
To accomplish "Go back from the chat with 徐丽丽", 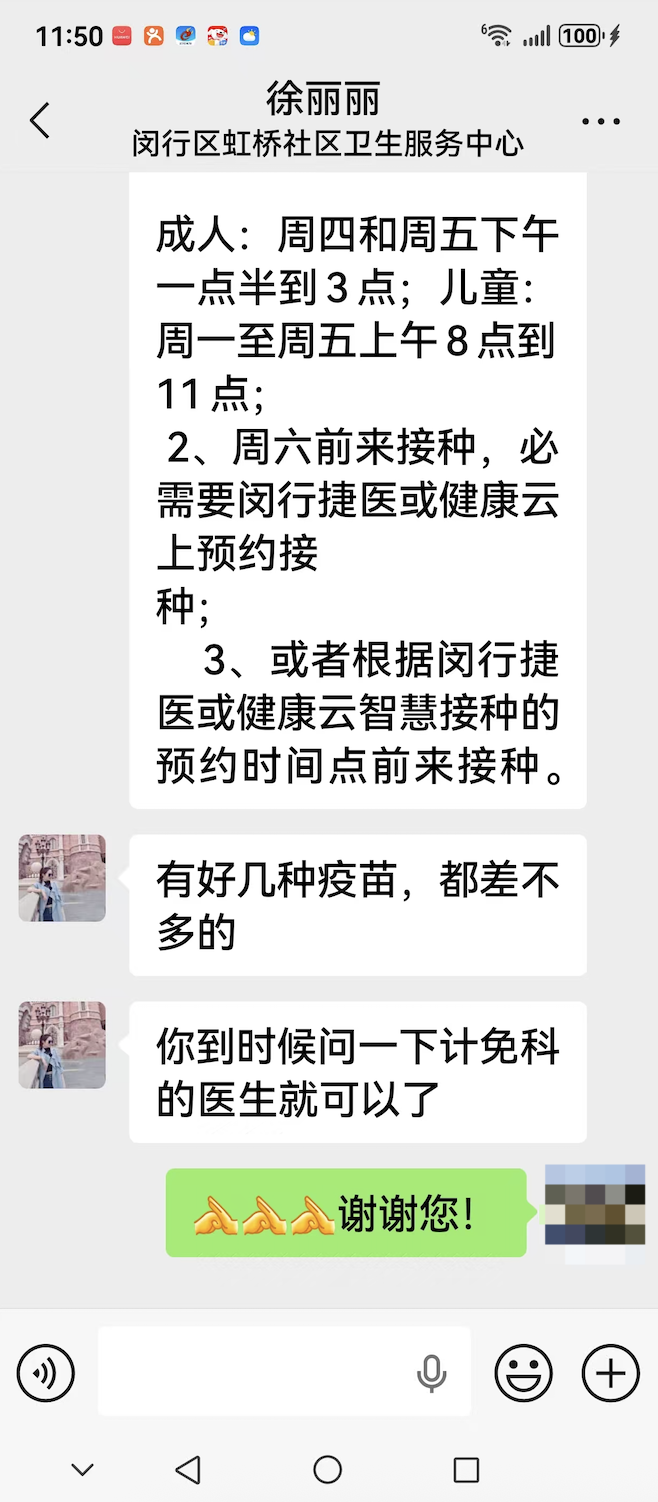I will (40, 121).
